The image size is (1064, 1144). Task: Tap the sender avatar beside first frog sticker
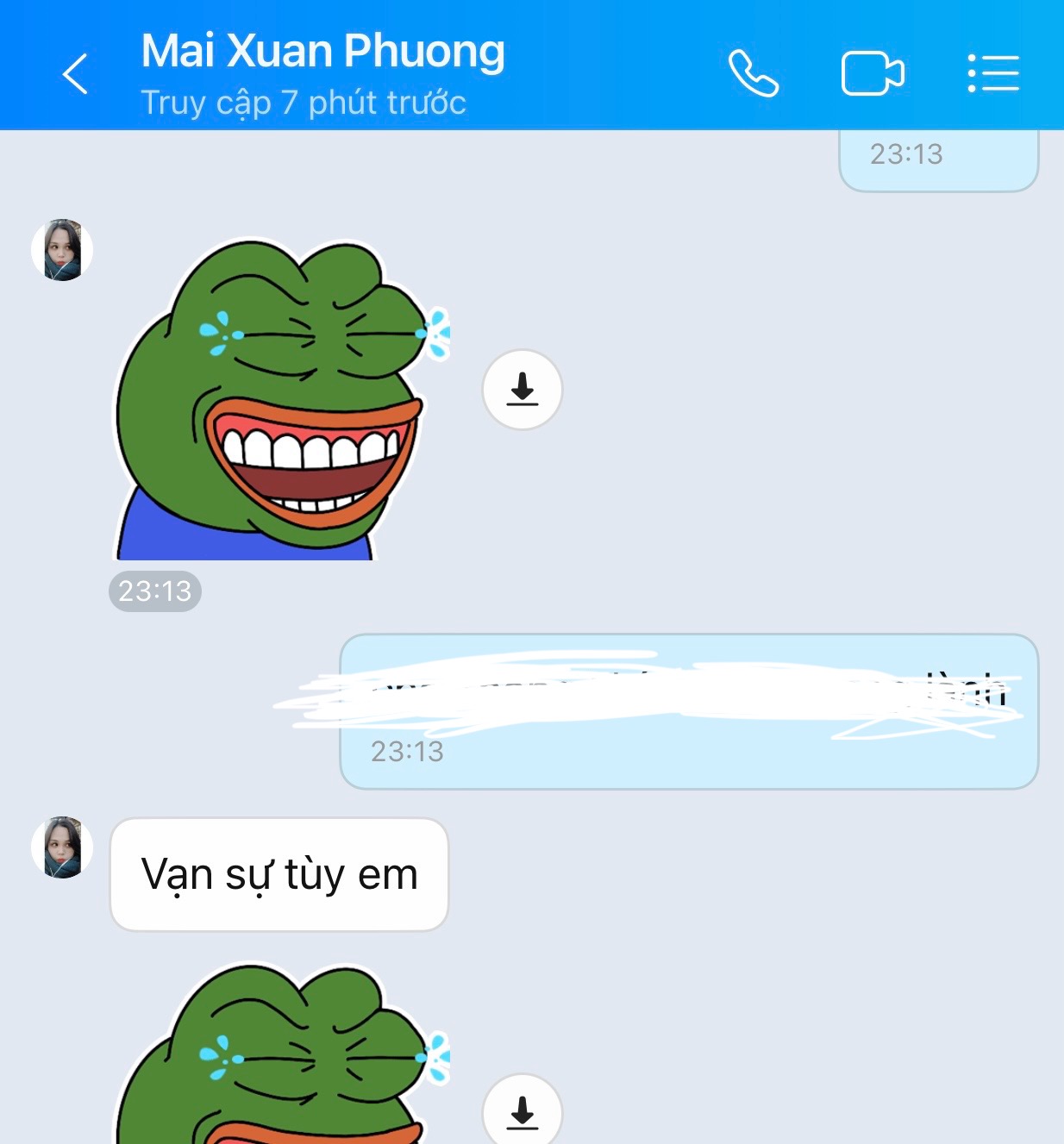click(x=62, y=250)
